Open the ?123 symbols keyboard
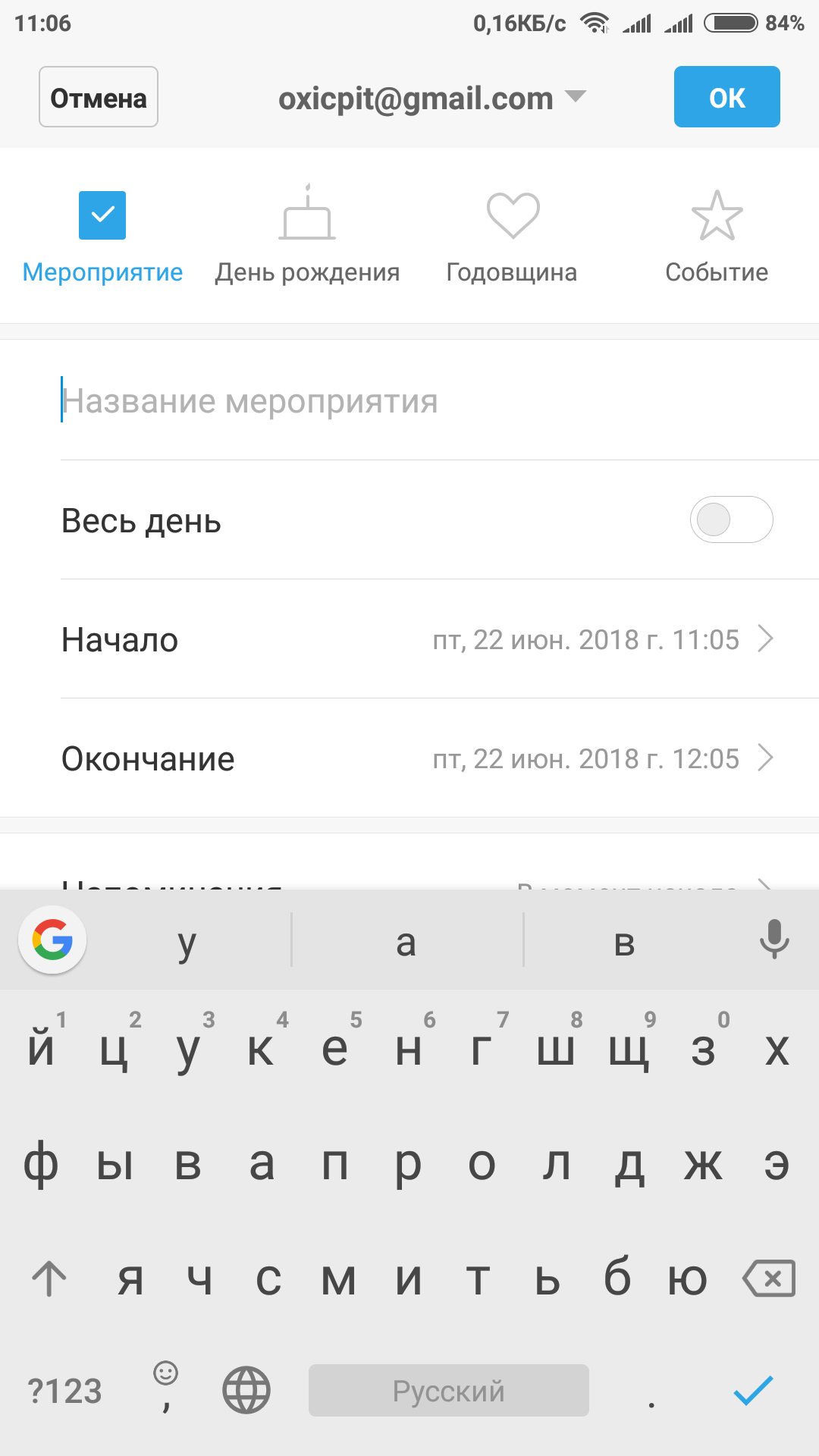The height and width of the screenshot is (1456, 819). [64, 1391]
